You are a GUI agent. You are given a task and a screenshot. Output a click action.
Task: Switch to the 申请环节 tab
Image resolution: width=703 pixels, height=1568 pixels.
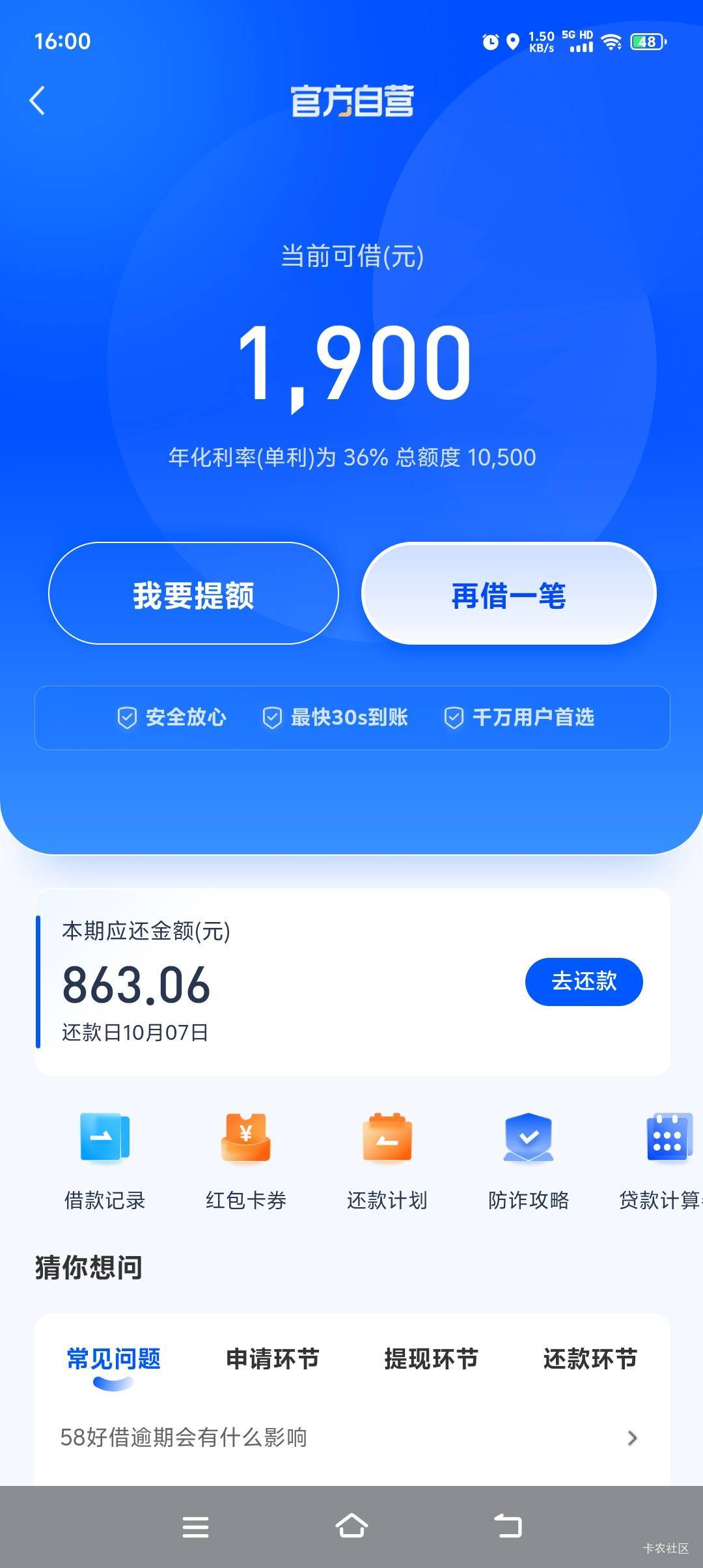[x=273, y=1359]
